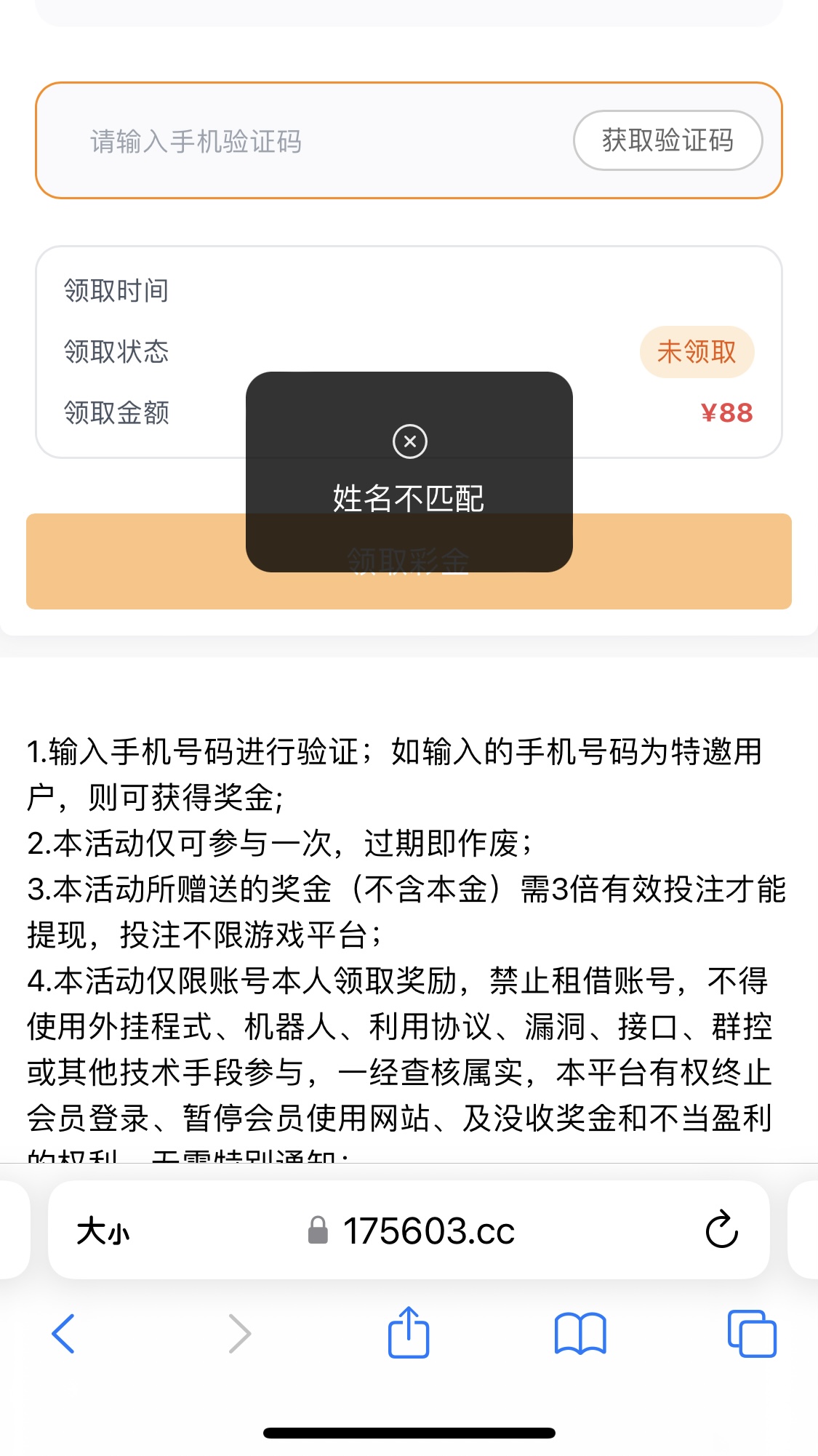
Task: Tap the 领取金额 row to expand
Action: pyautogui.click(x=116, y=413)
